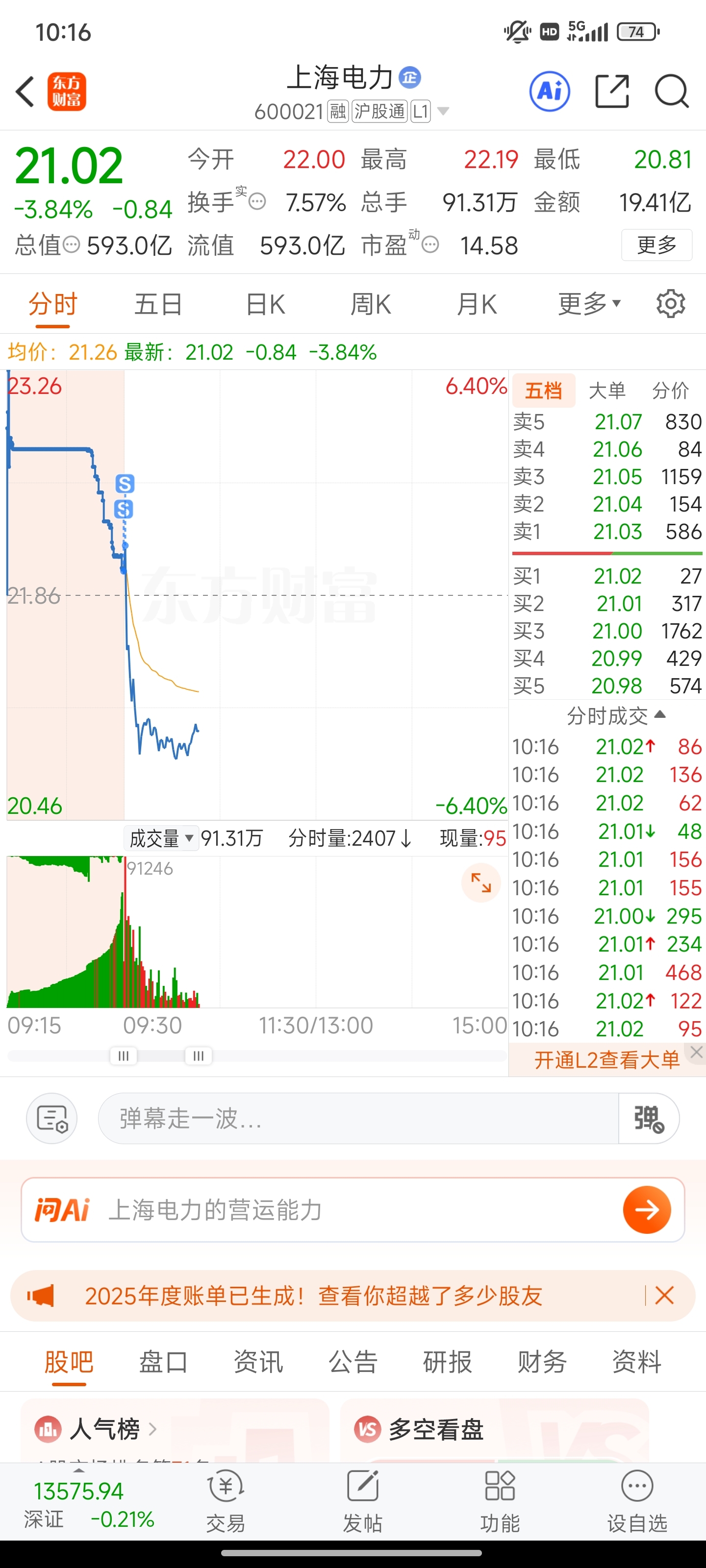The height and width of the screenshot is (1568, 706).
Task: Show 更多 quote details
Action: click(656, 245)
